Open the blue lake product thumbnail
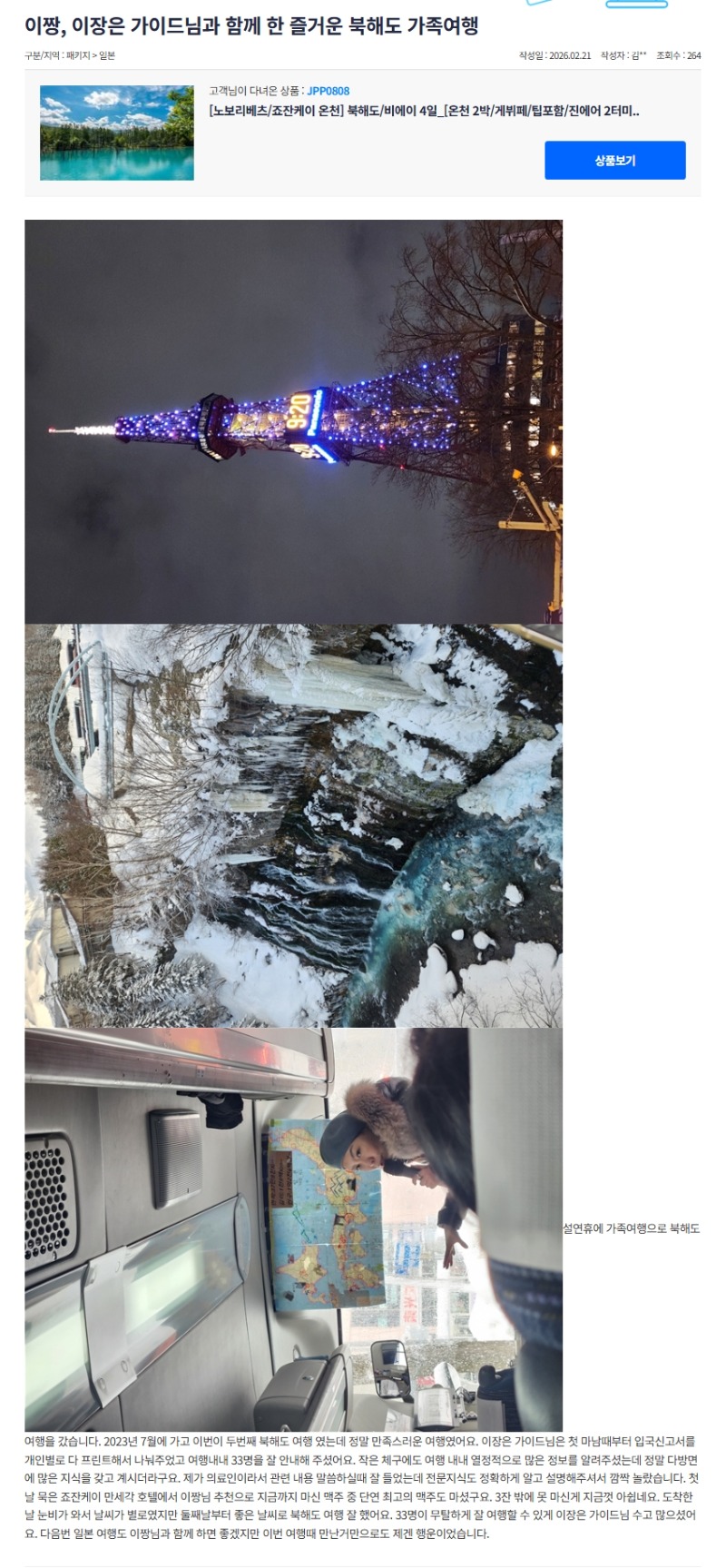Viewport: 726px width, 1568px height. coord(117,133)
